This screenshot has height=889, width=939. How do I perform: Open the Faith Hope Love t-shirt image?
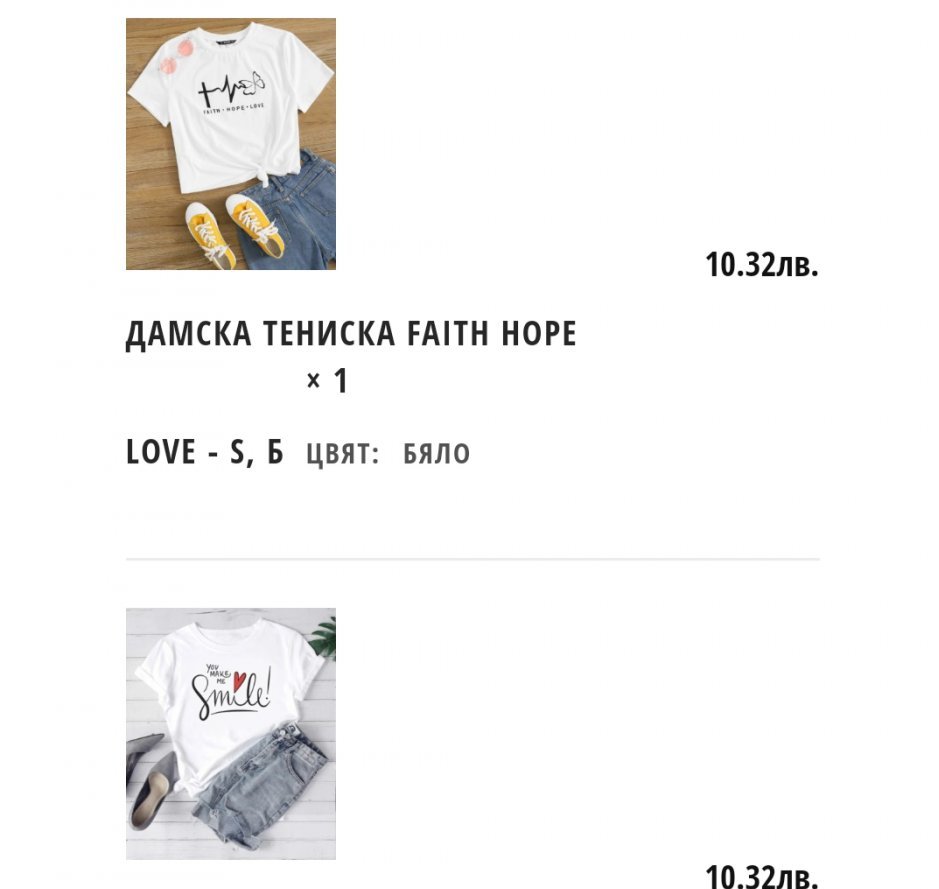pyautogui.click(x=231, y=144)
